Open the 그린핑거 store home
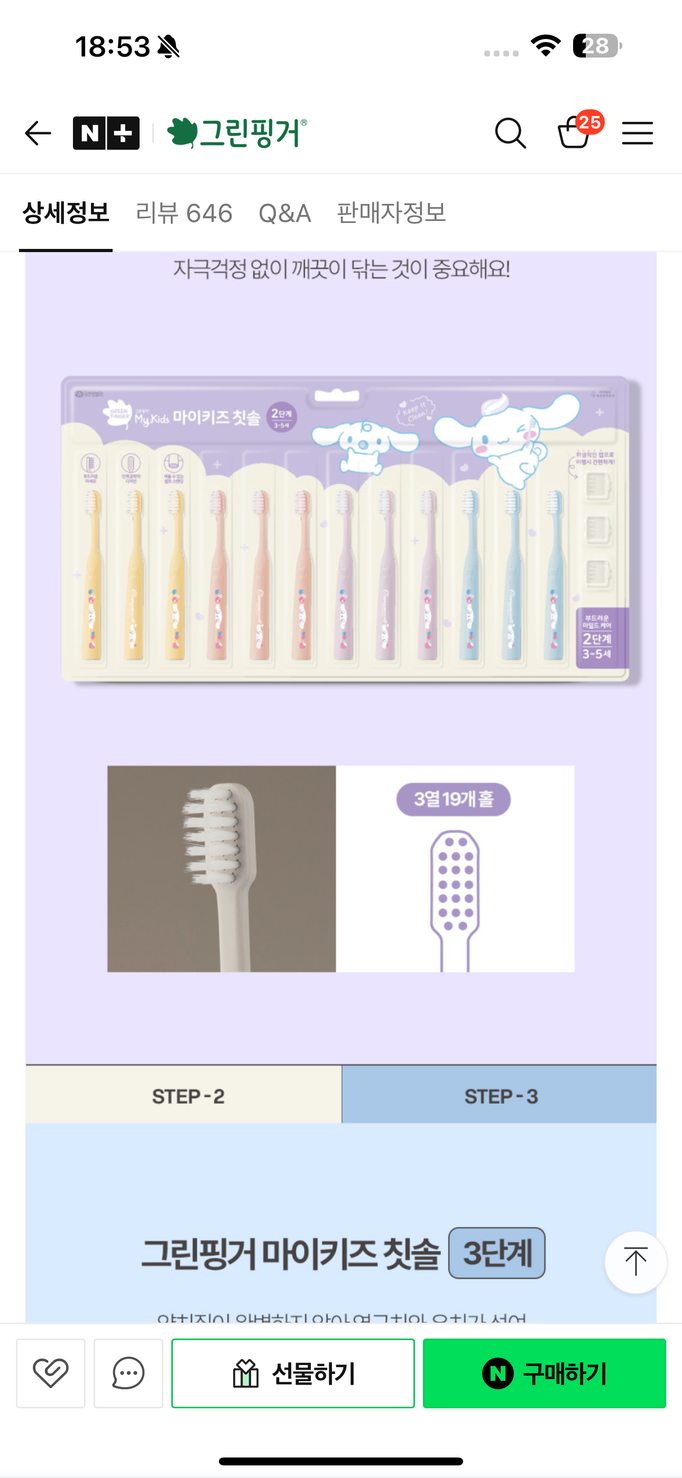The image size is (682, 1478). click(x=238, y=133)
